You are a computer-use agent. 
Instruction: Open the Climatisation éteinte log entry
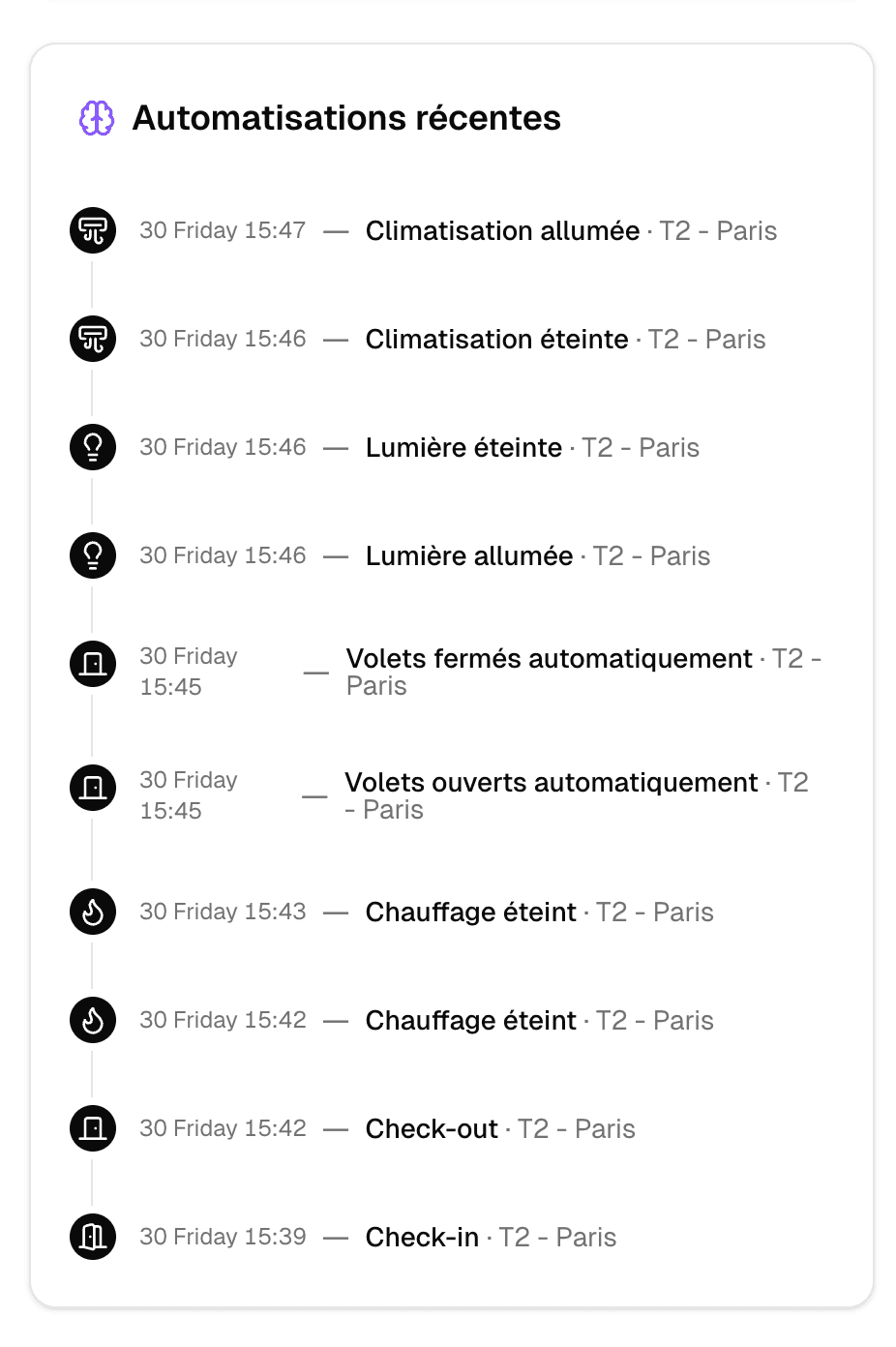(x=496, y=340)
